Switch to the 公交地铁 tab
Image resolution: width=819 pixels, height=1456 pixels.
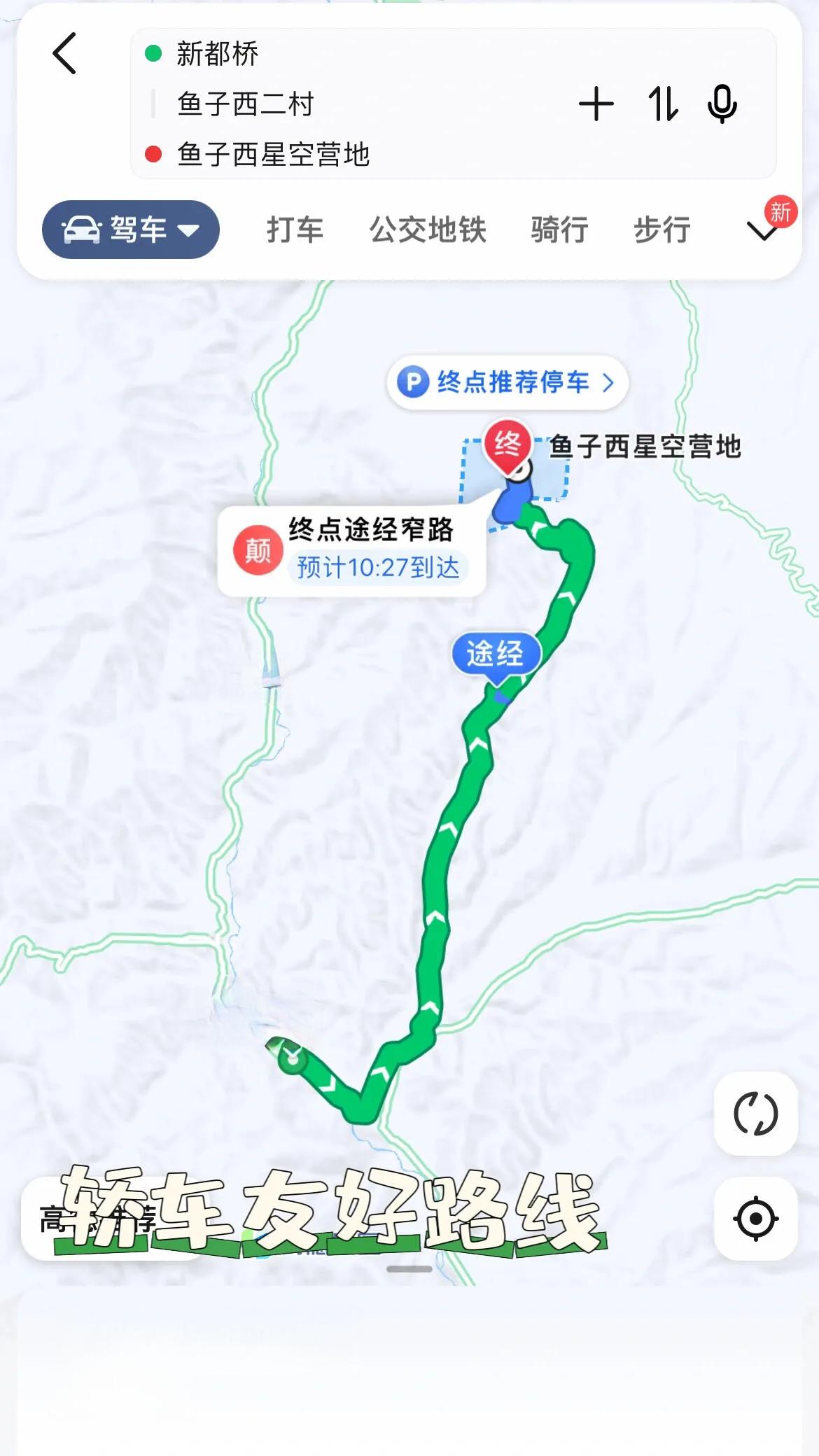point(428,230)
